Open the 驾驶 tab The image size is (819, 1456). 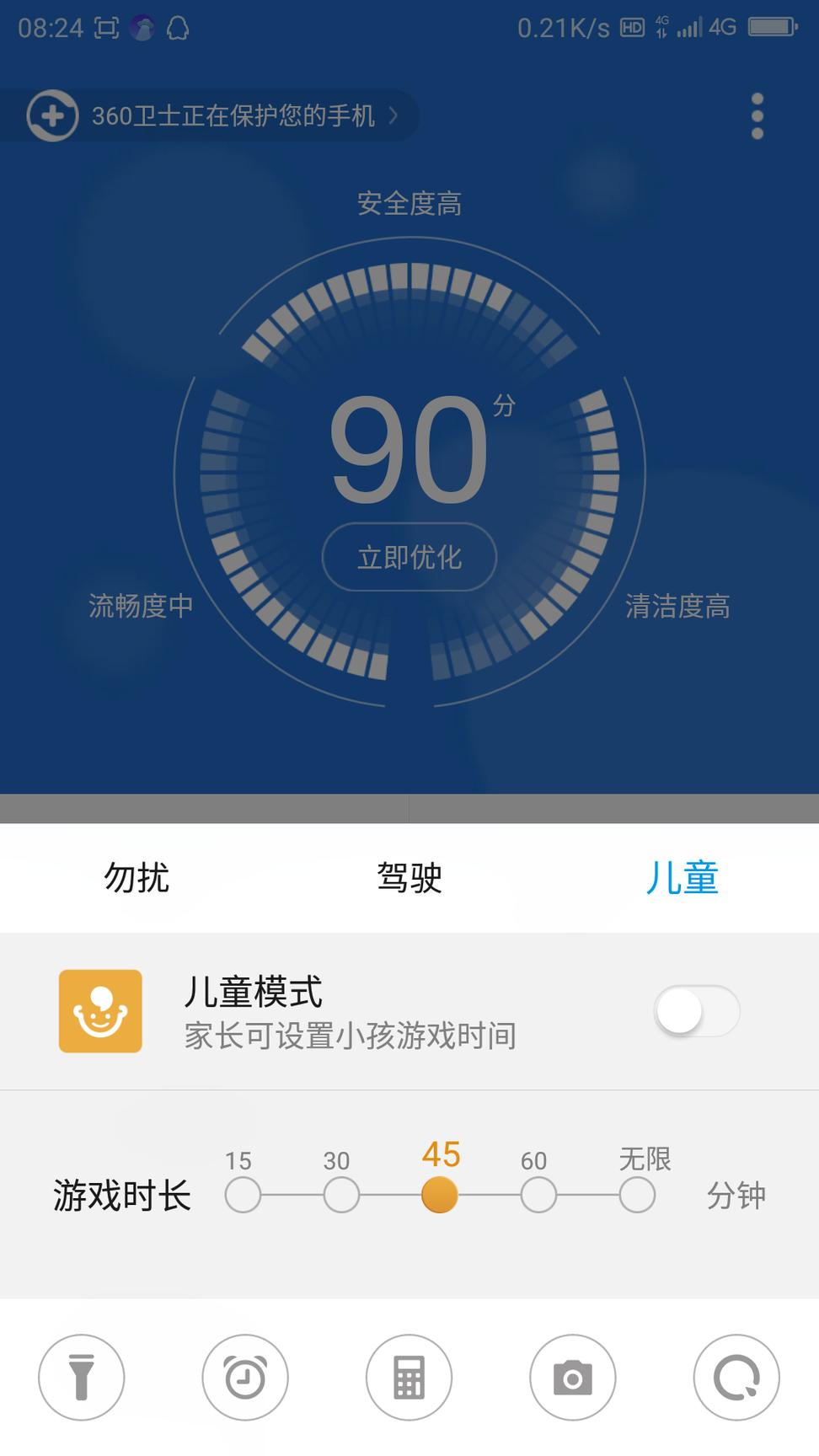pos(408,879)
